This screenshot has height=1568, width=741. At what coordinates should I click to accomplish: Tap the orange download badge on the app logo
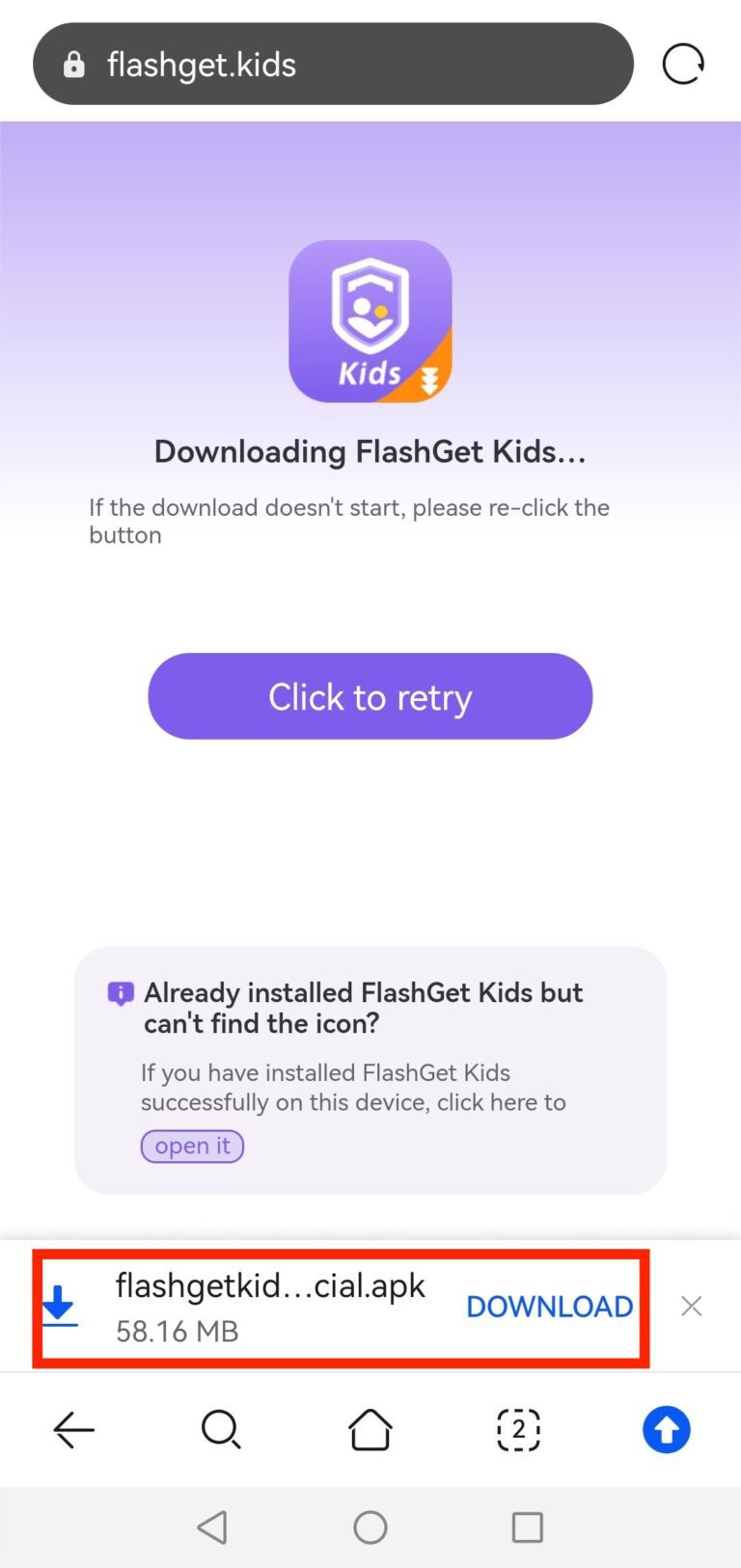[425, 377]
